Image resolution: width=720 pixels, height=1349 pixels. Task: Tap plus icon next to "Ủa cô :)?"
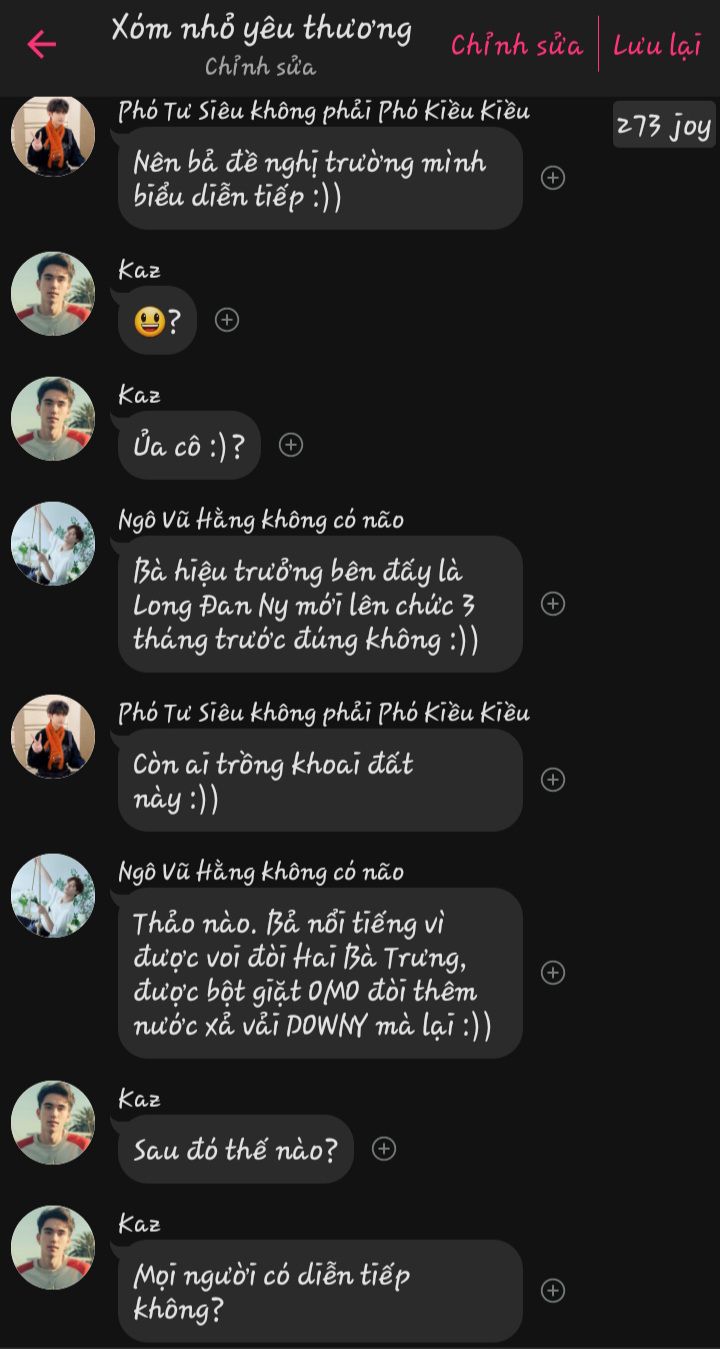tap(291, 445)
